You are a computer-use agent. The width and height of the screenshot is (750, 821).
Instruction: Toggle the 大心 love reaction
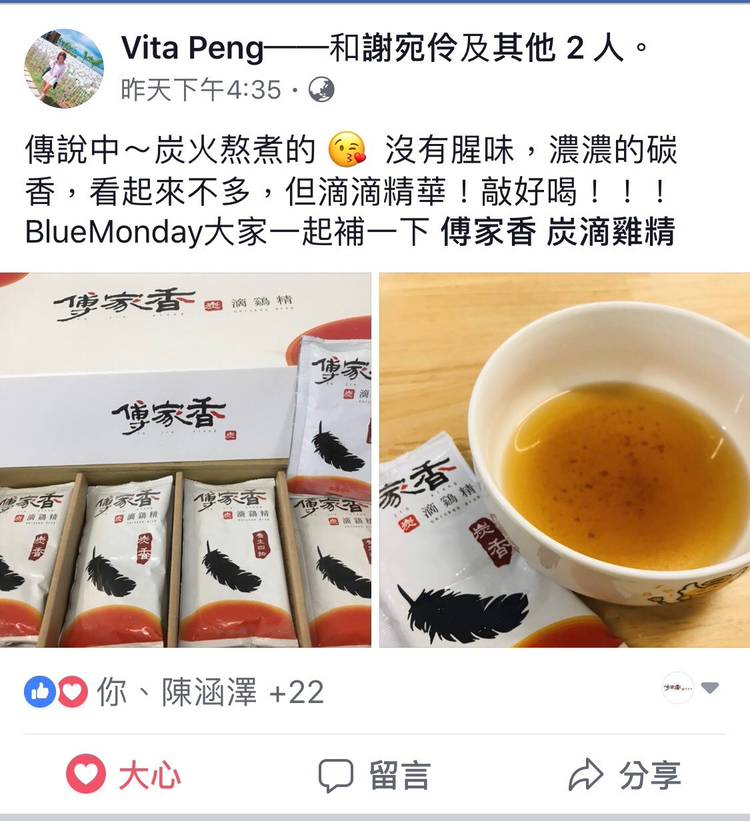124,774
